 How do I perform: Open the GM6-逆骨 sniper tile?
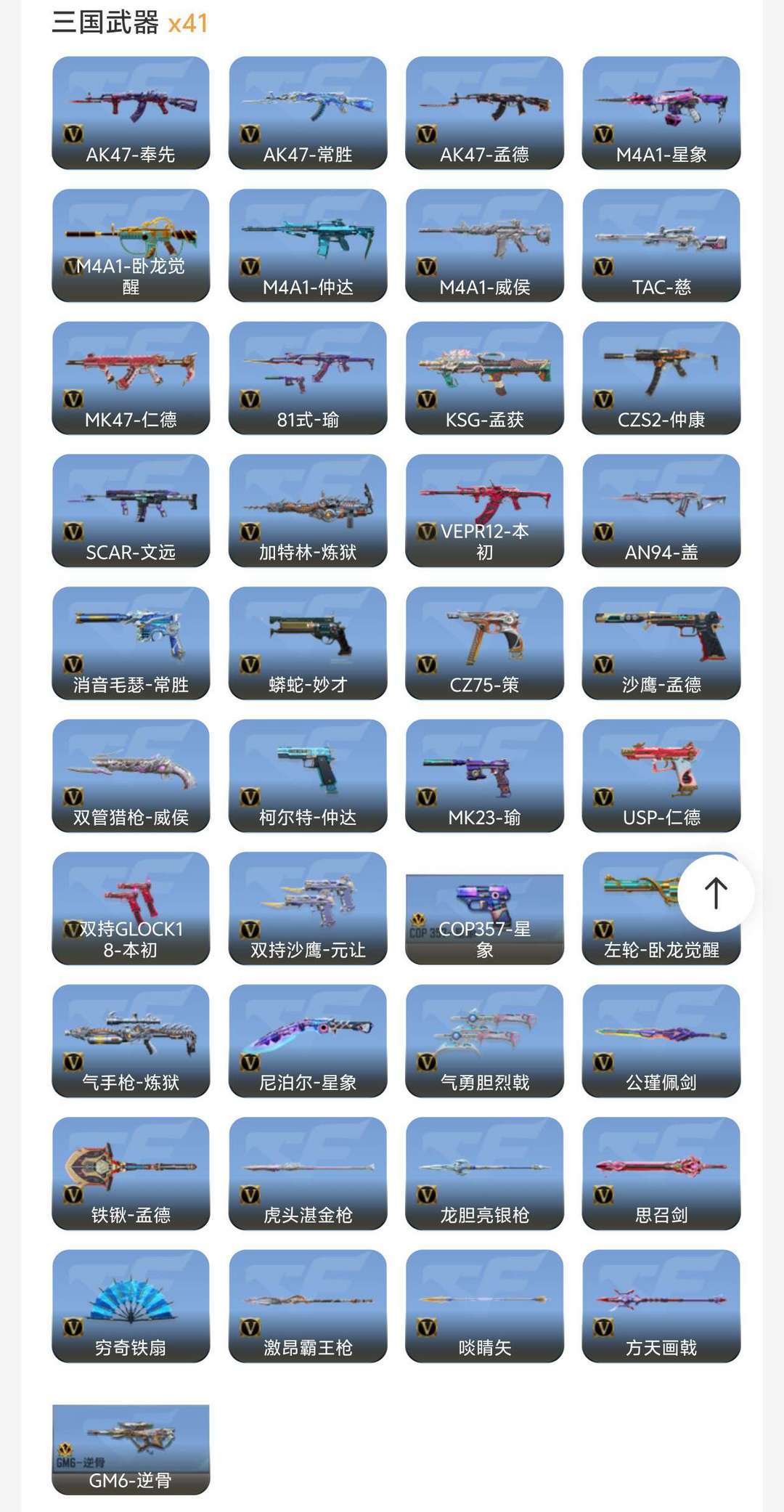pyautogui.click(x=131, y=1449)
